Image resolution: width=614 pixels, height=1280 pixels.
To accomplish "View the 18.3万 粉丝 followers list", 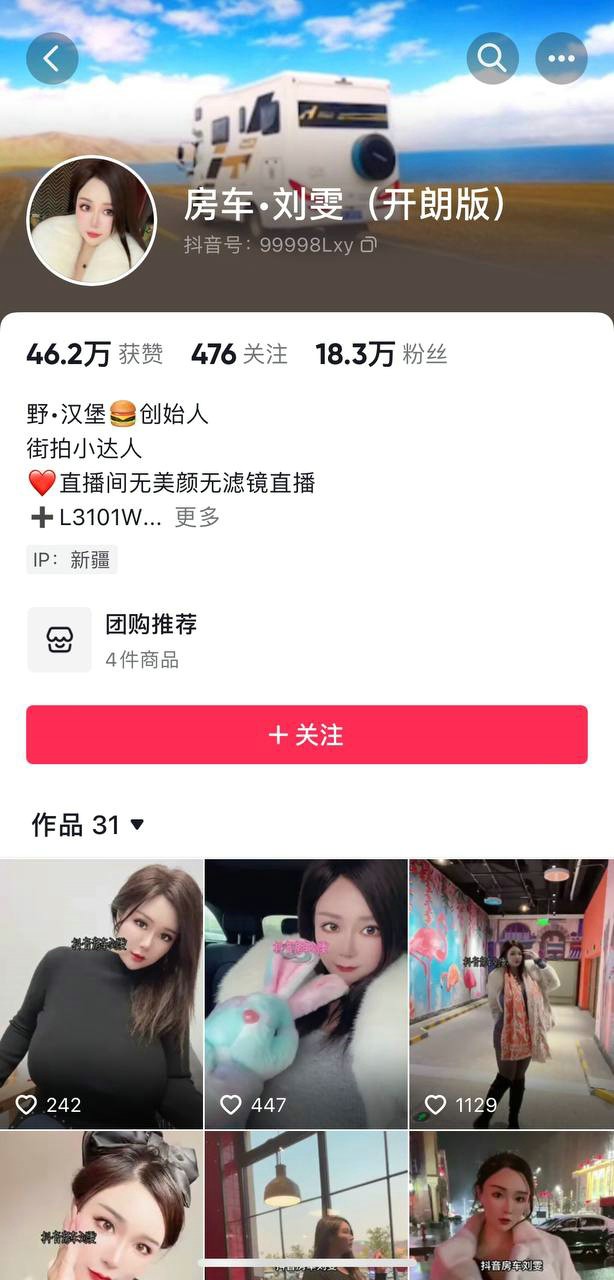I will pyautogui.click(x=381, y=354).
